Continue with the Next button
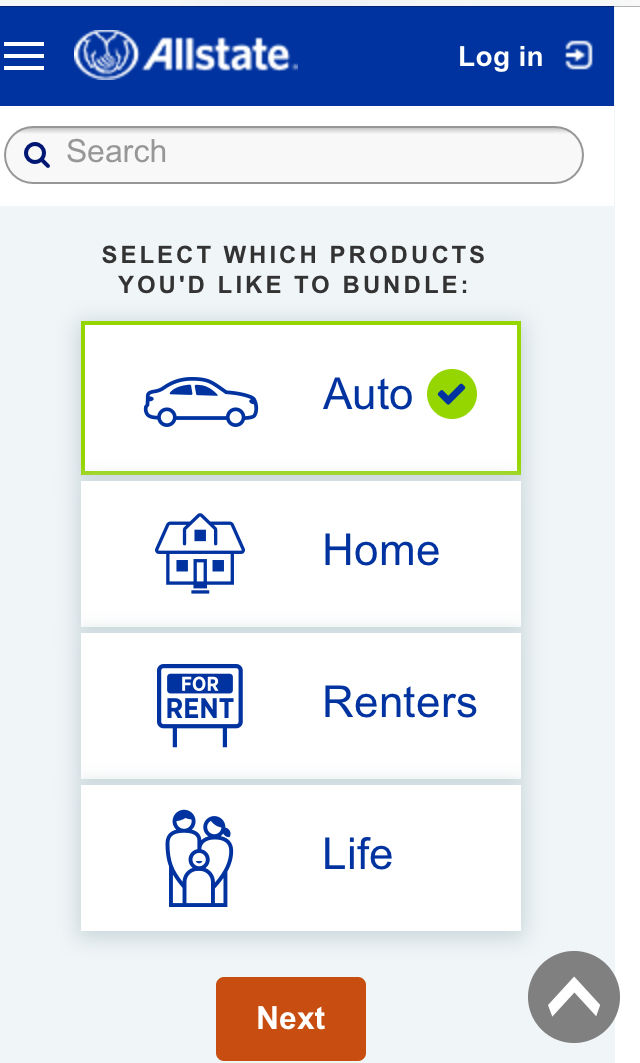 (x=291, y=1018)
